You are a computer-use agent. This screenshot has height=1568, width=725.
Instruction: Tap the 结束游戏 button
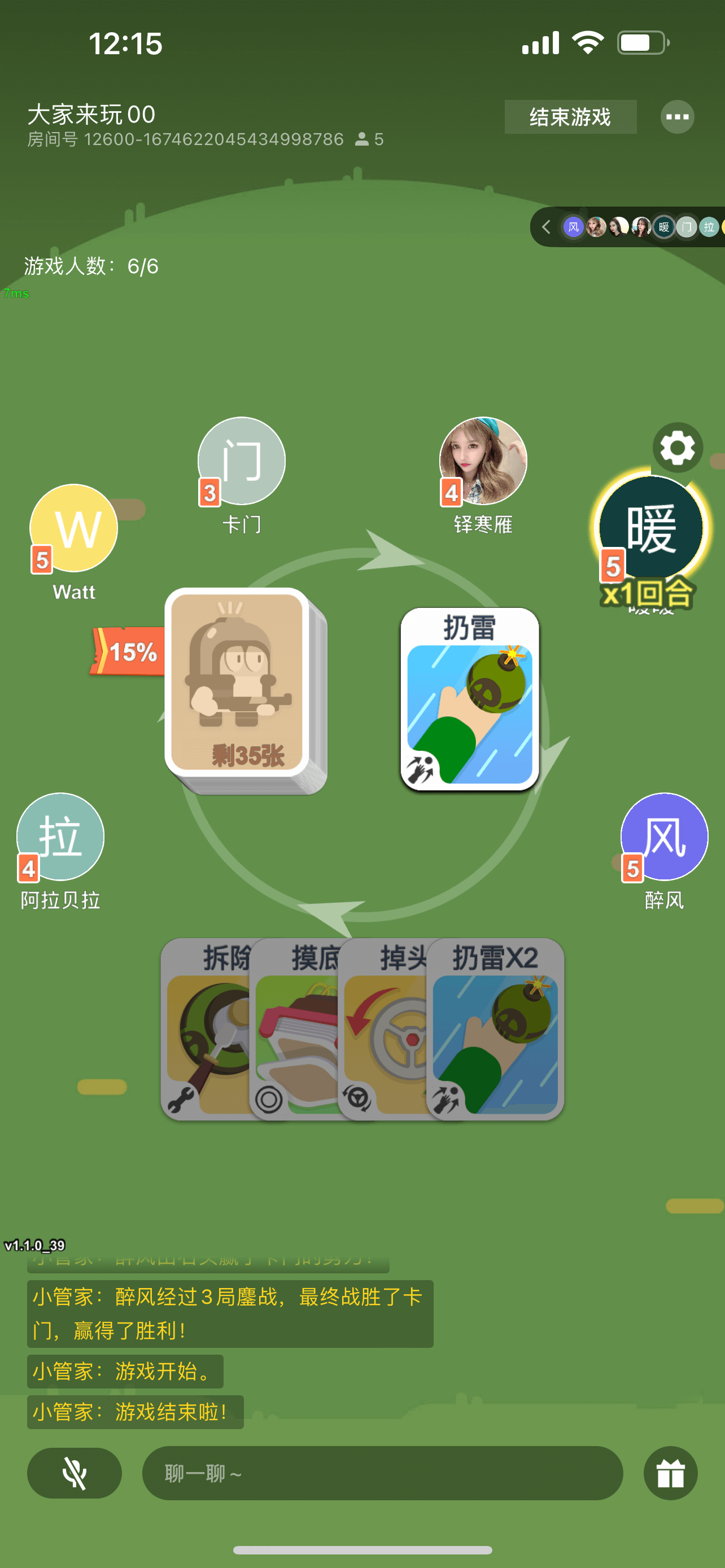[570, 117]
